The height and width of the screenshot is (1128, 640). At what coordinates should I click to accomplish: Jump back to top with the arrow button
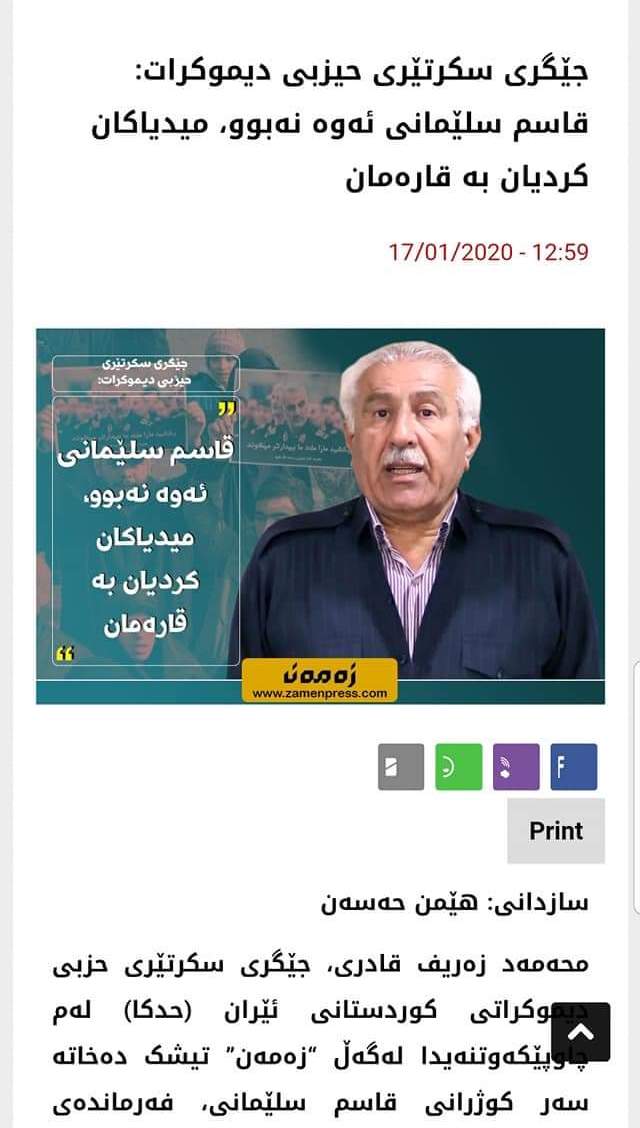[579, 1032]
